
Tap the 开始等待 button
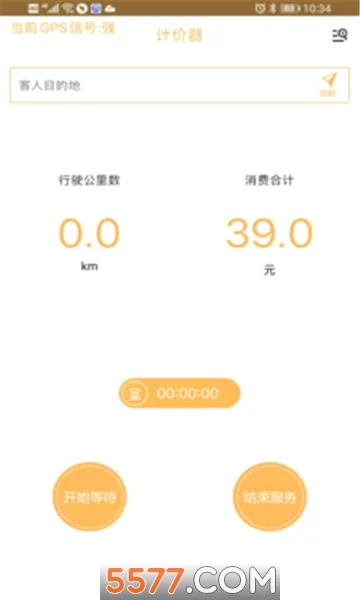(x=90, y=497)
